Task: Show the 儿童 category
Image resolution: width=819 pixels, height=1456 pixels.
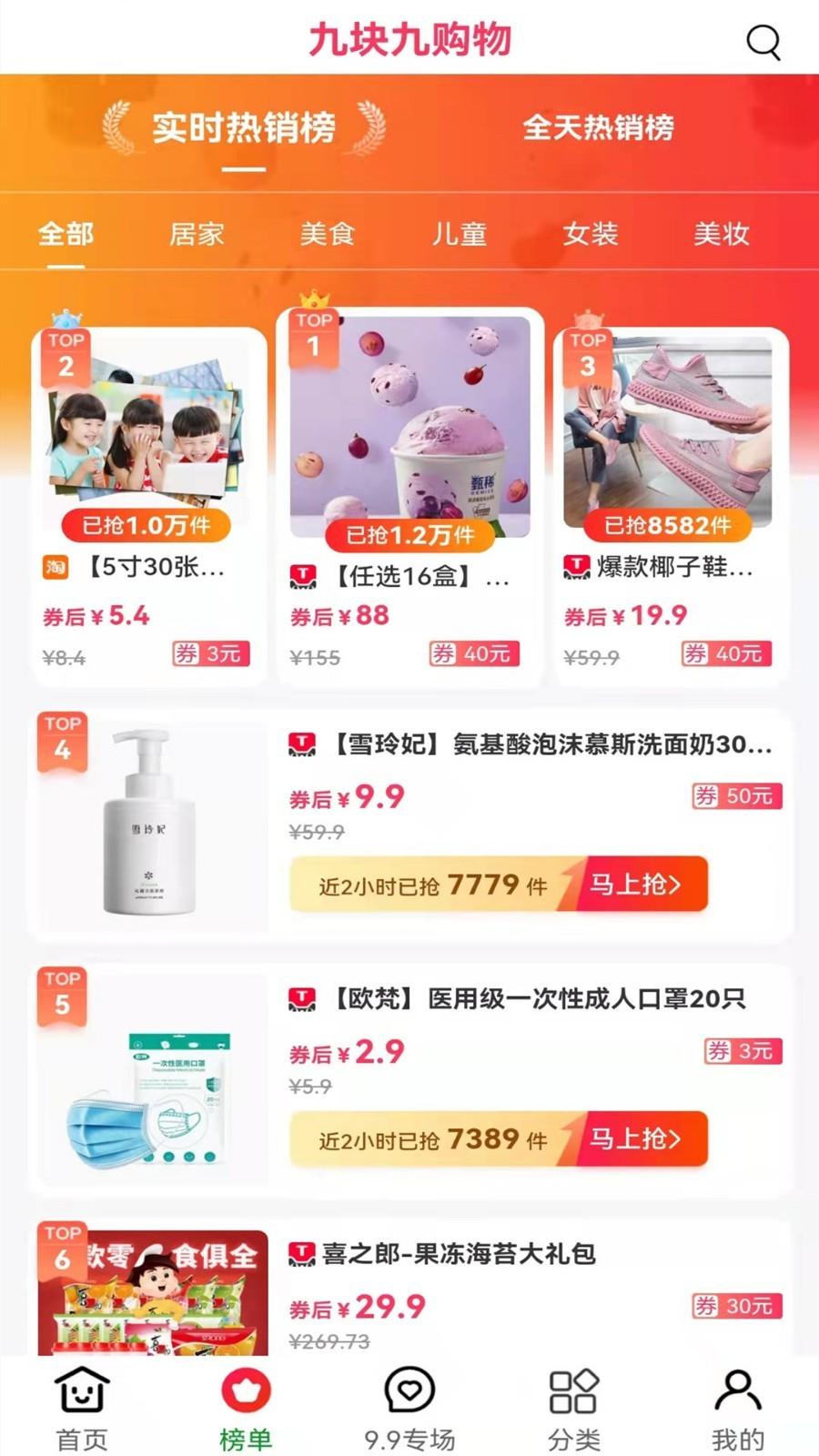Action: point(459,234)
